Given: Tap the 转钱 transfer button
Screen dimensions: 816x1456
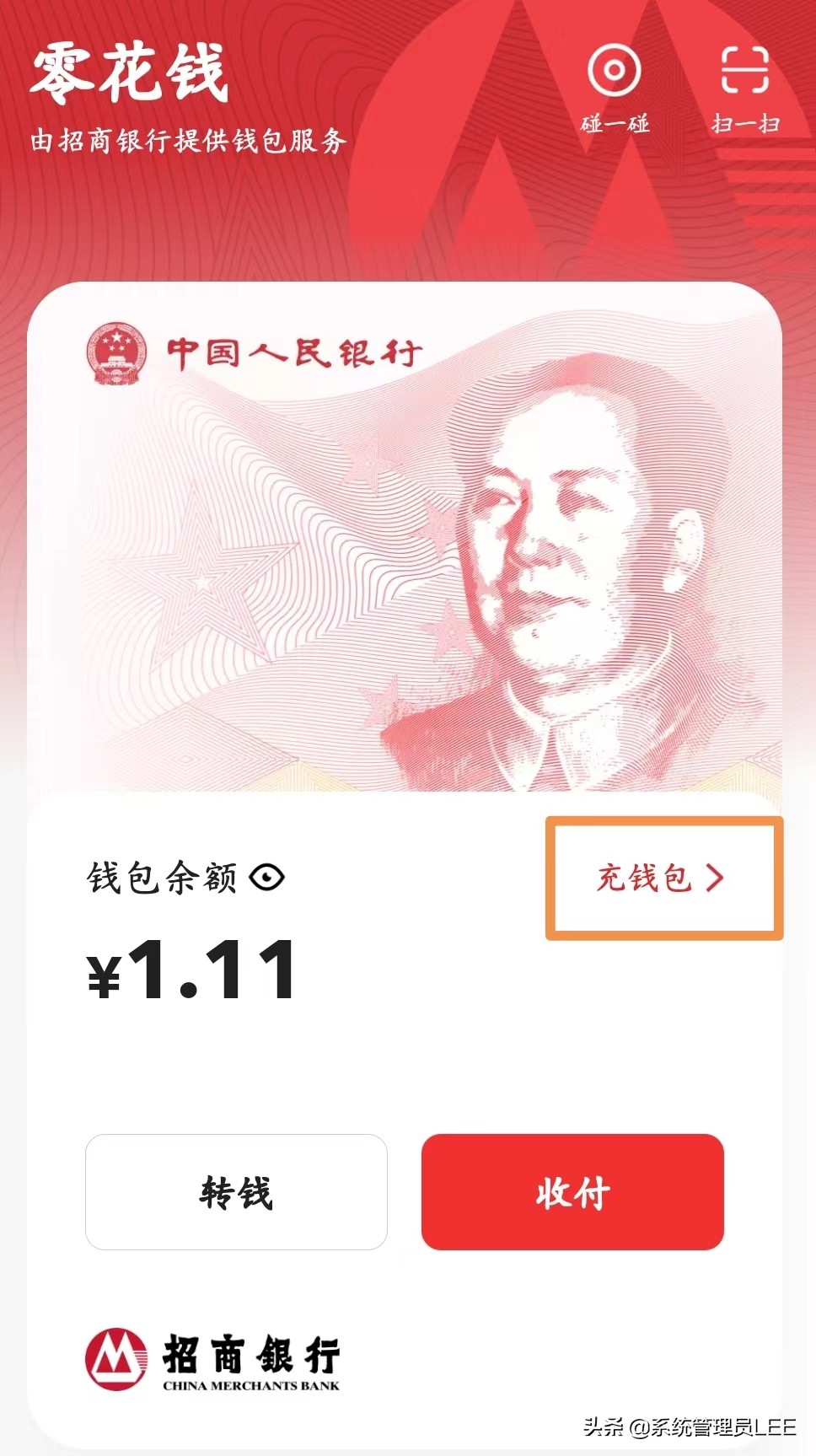Looking at the screenshot, I should [x=236, y=1192].
